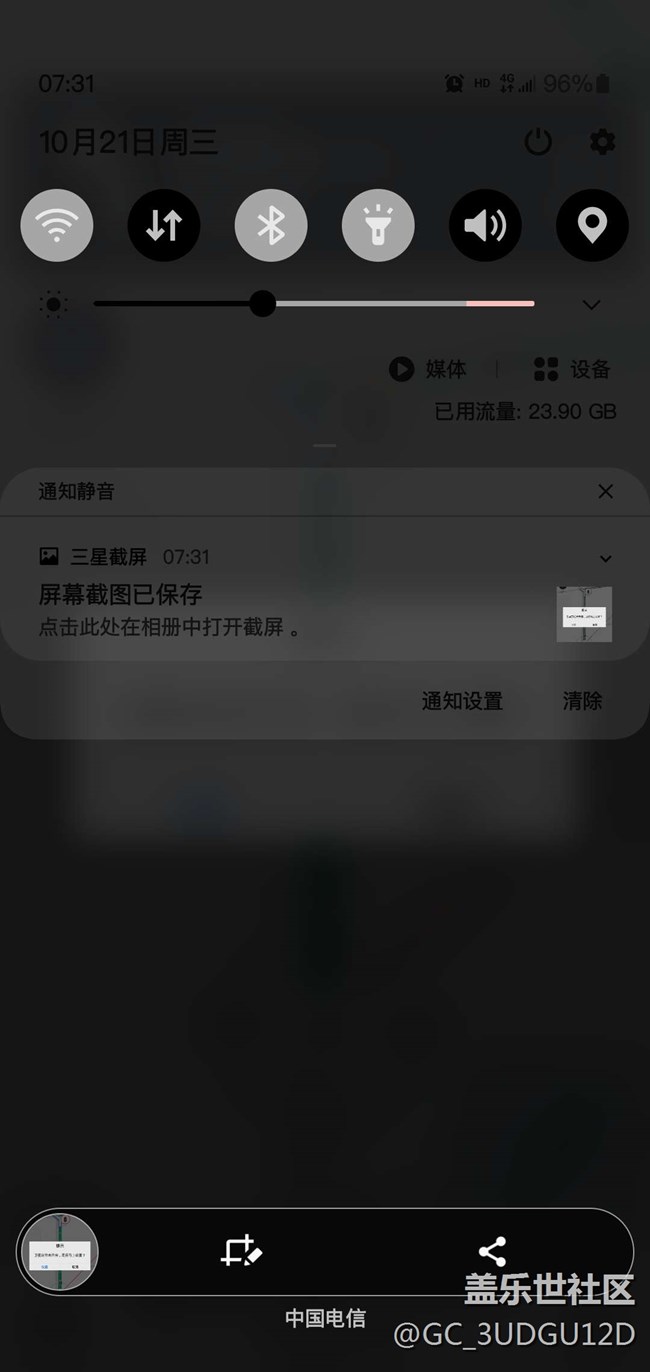Viewport: 650px width, 1372px height.
Task: Open the 设备 devices panel
Action: (x=572, y=369)
